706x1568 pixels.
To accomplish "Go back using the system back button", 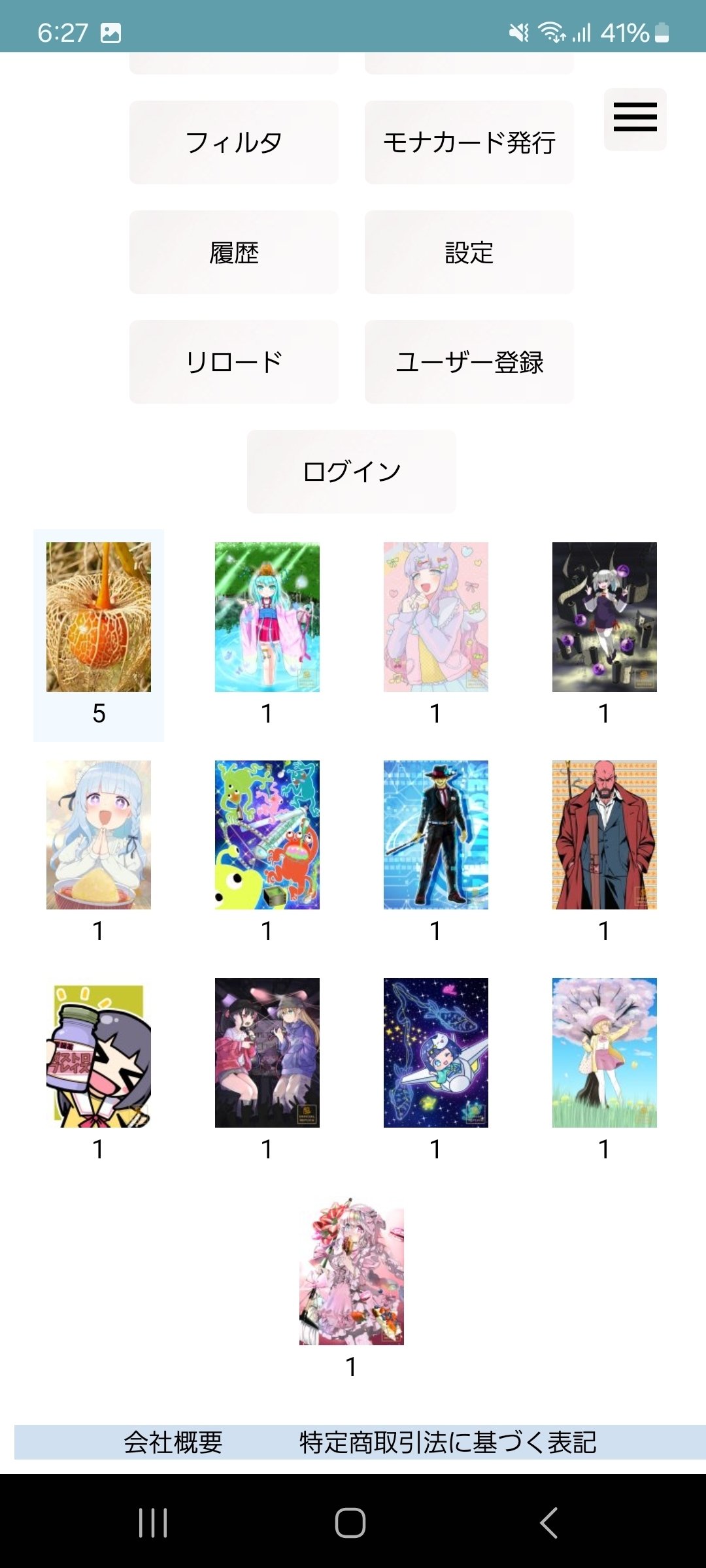I will (548, 1523).
